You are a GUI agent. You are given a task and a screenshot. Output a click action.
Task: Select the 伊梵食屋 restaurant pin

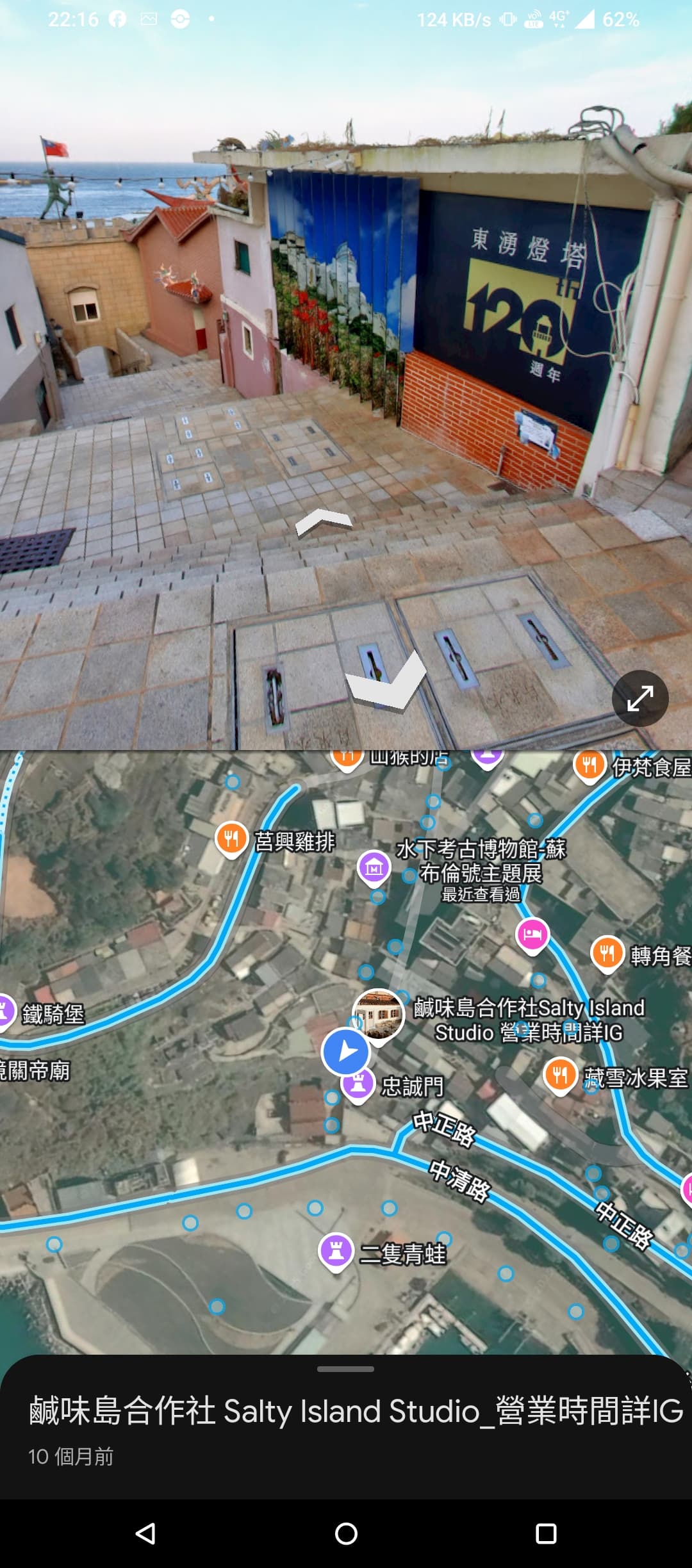click(x=590, y=765)
